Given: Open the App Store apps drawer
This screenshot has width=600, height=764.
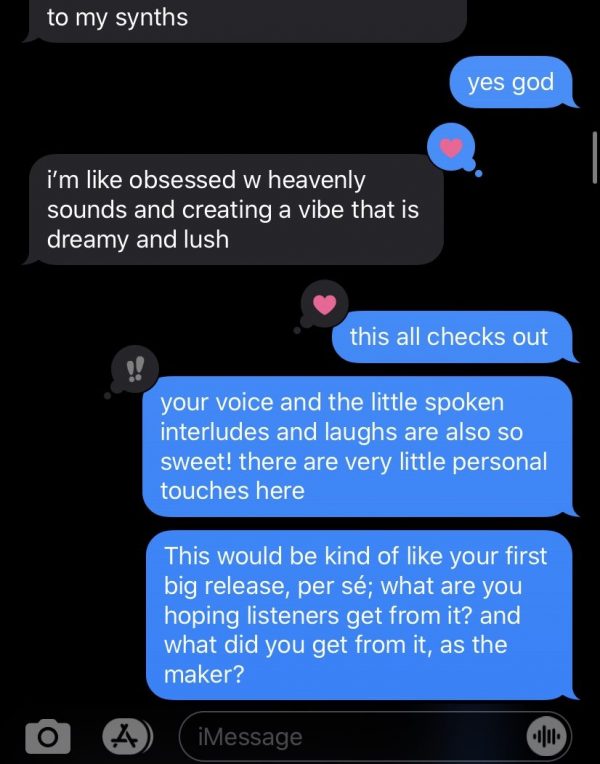Looking at the screenshot, I should coord(123,736).
